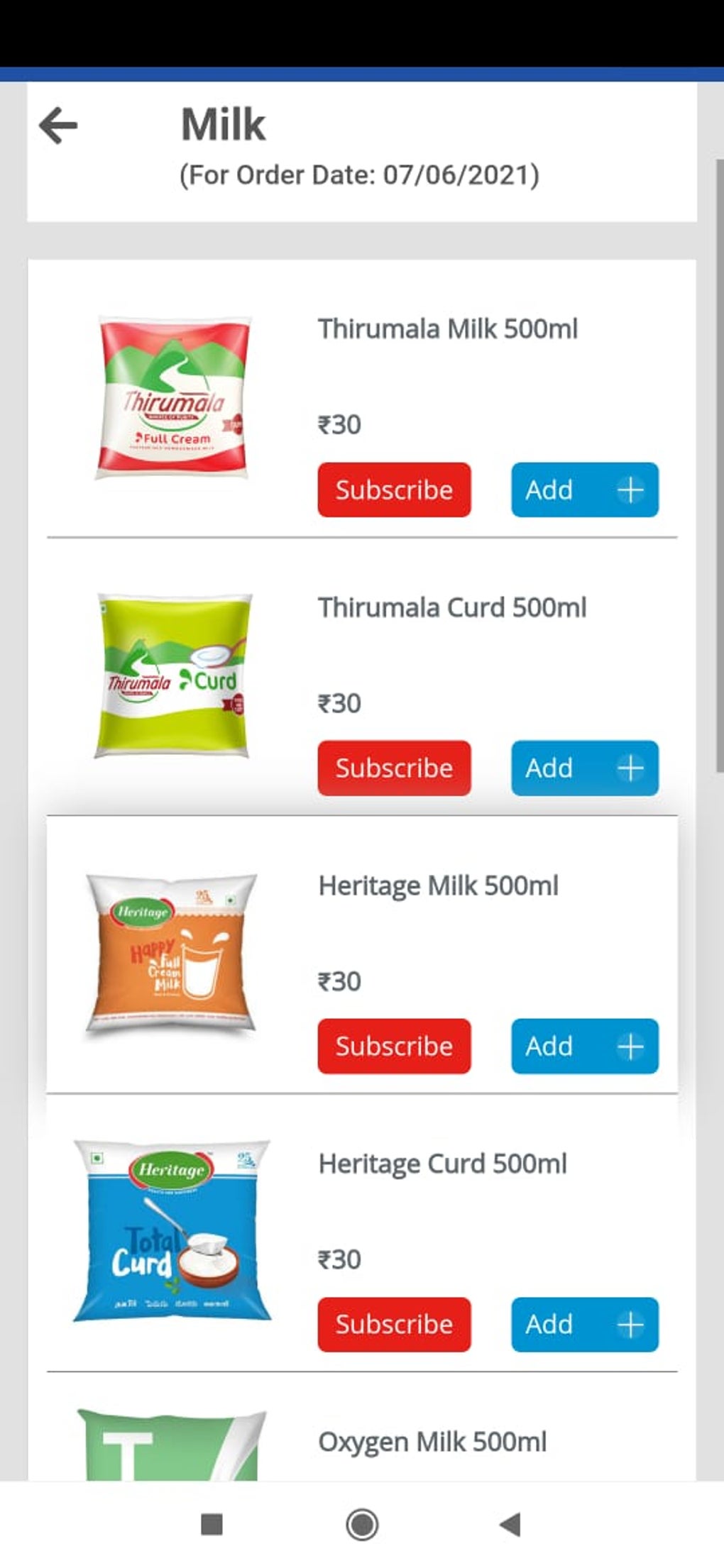Subscribe to Thirumala Milk 500ml
This screenshot has height=1568, width=724.
(394, 490)
